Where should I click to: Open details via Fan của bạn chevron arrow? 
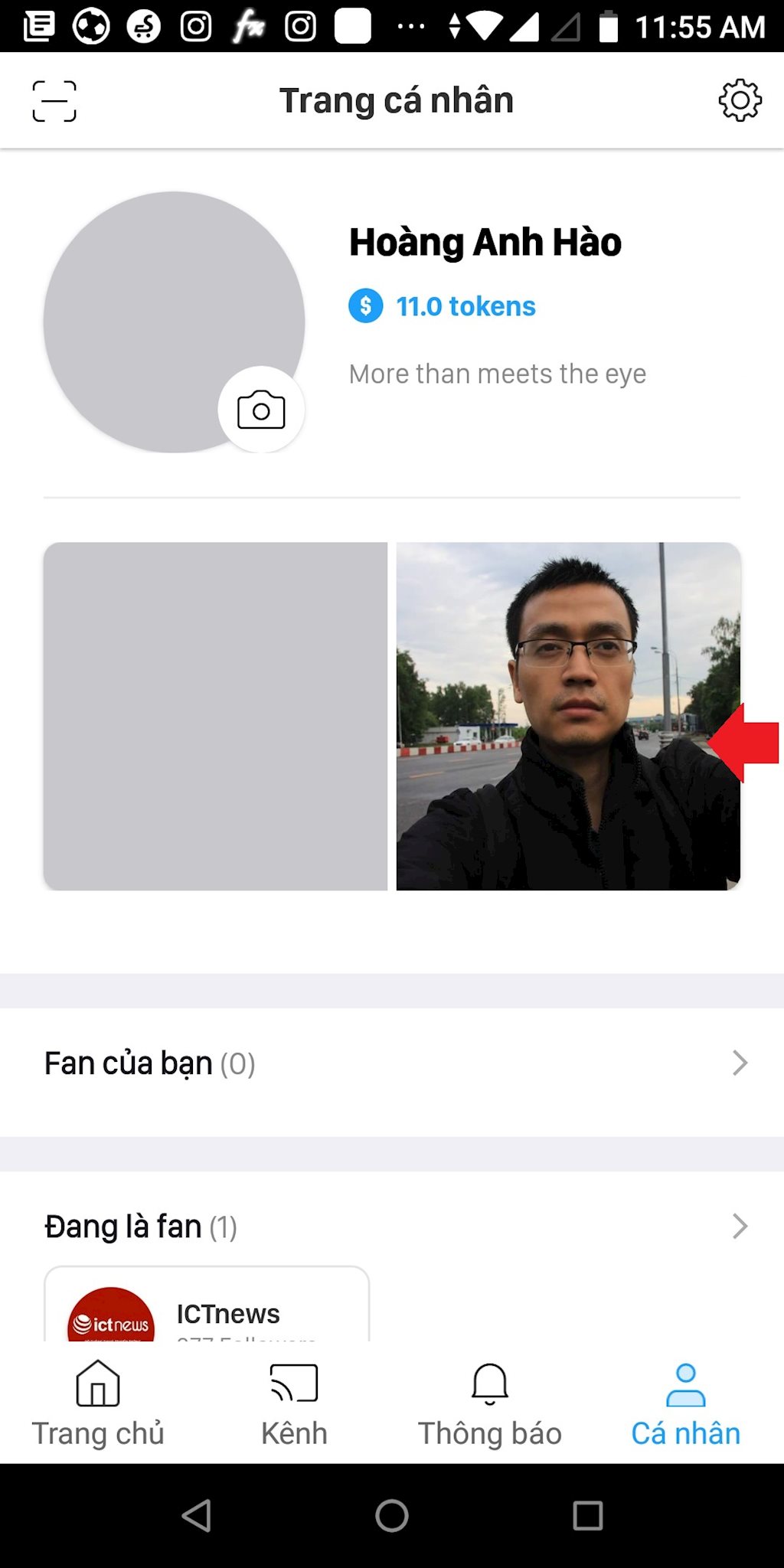click(x=737, y=1062)
